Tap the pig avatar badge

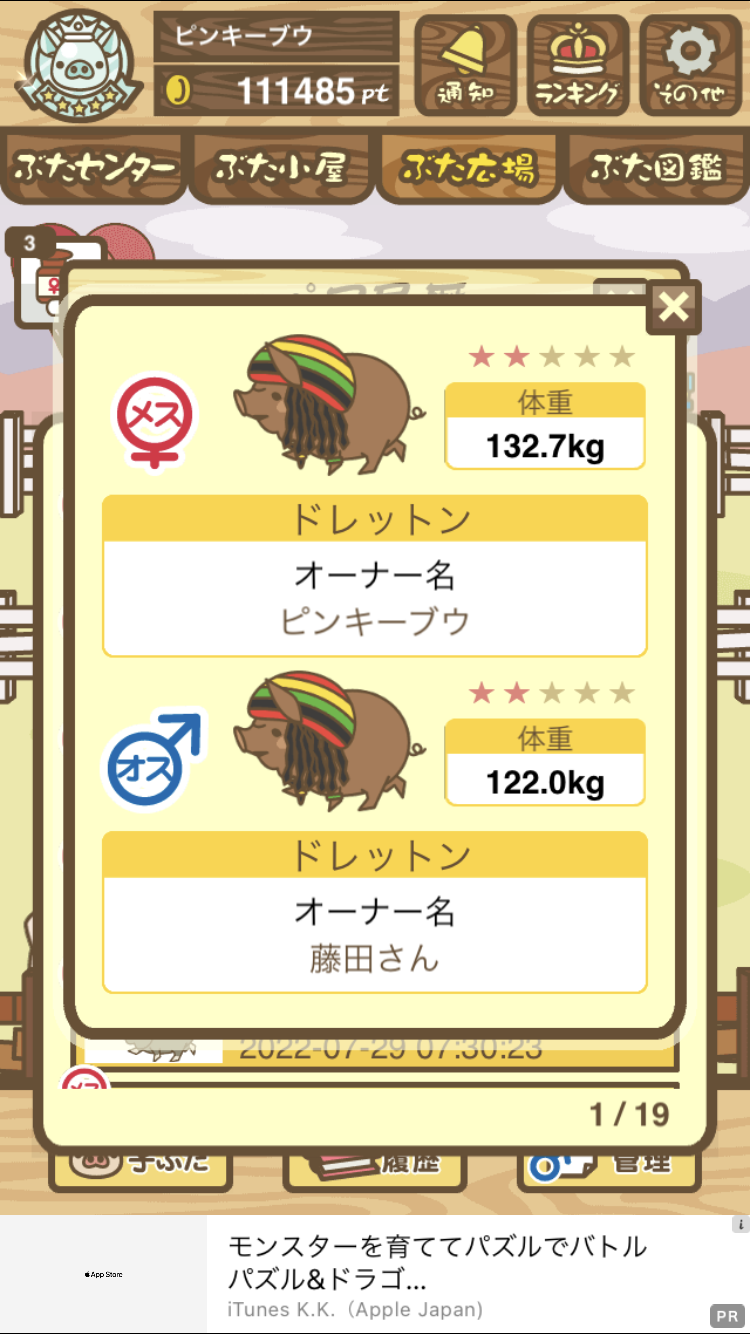tap(79, 64)
